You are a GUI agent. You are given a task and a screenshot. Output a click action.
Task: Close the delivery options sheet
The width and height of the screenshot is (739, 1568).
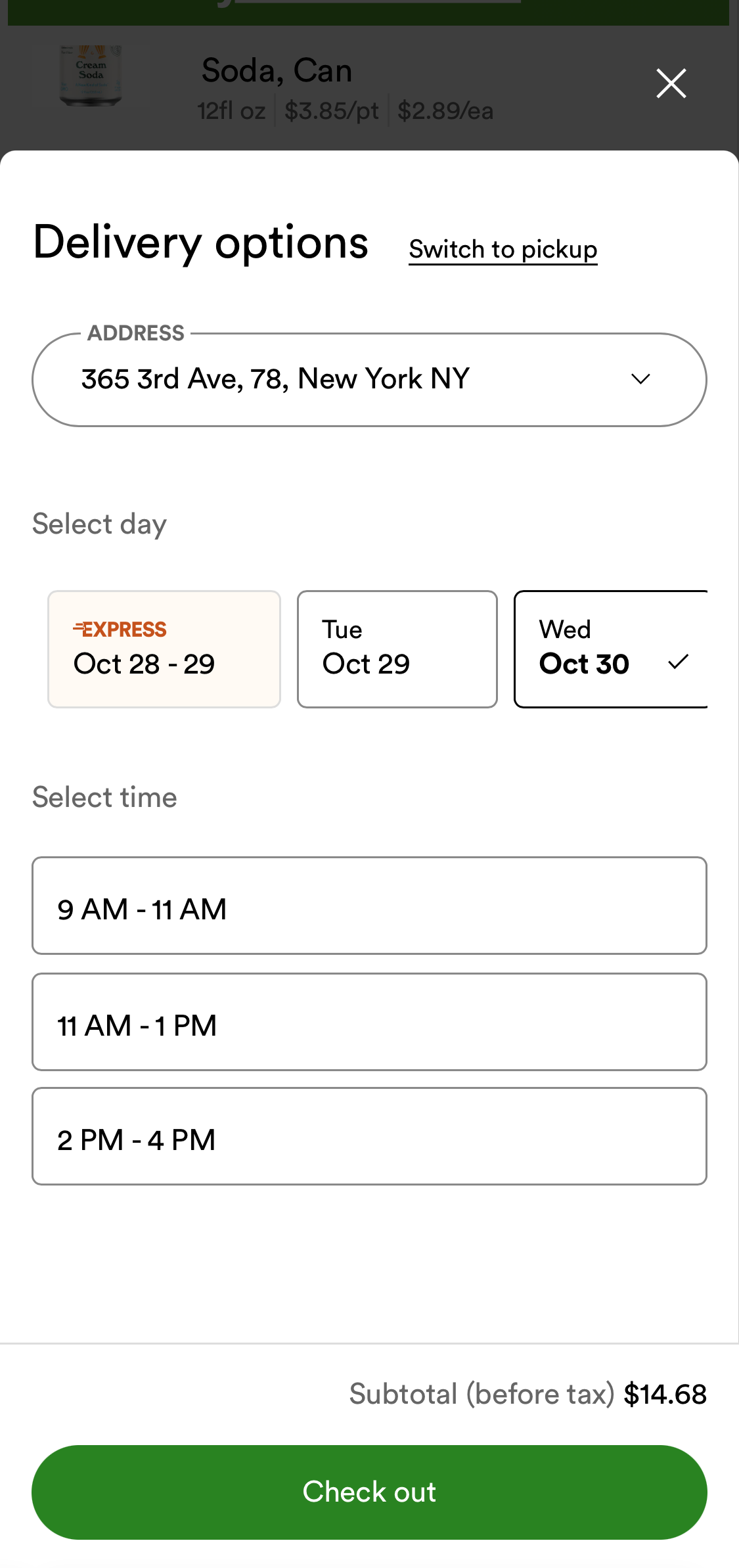tap(671, 83)
